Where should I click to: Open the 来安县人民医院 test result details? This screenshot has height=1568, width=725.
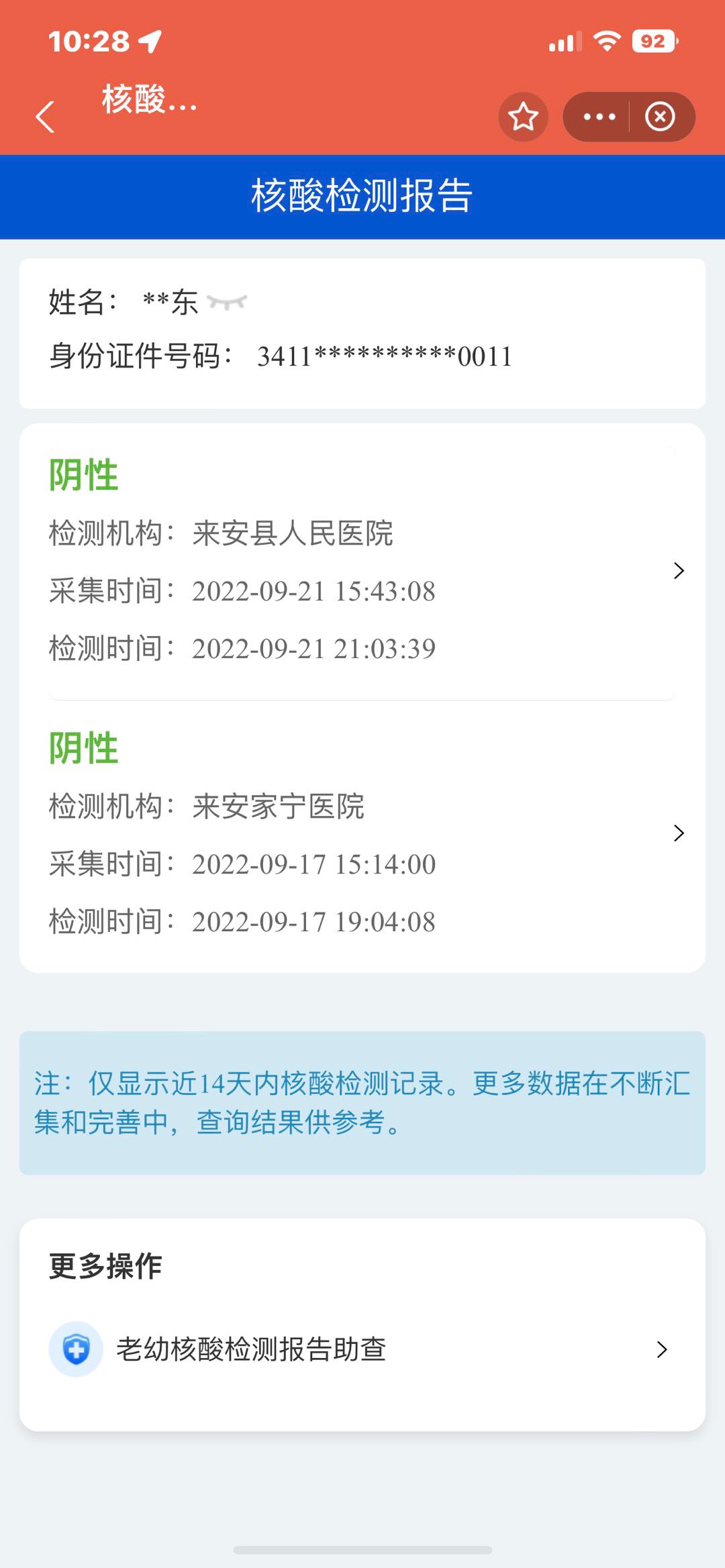tap(362, 572)
